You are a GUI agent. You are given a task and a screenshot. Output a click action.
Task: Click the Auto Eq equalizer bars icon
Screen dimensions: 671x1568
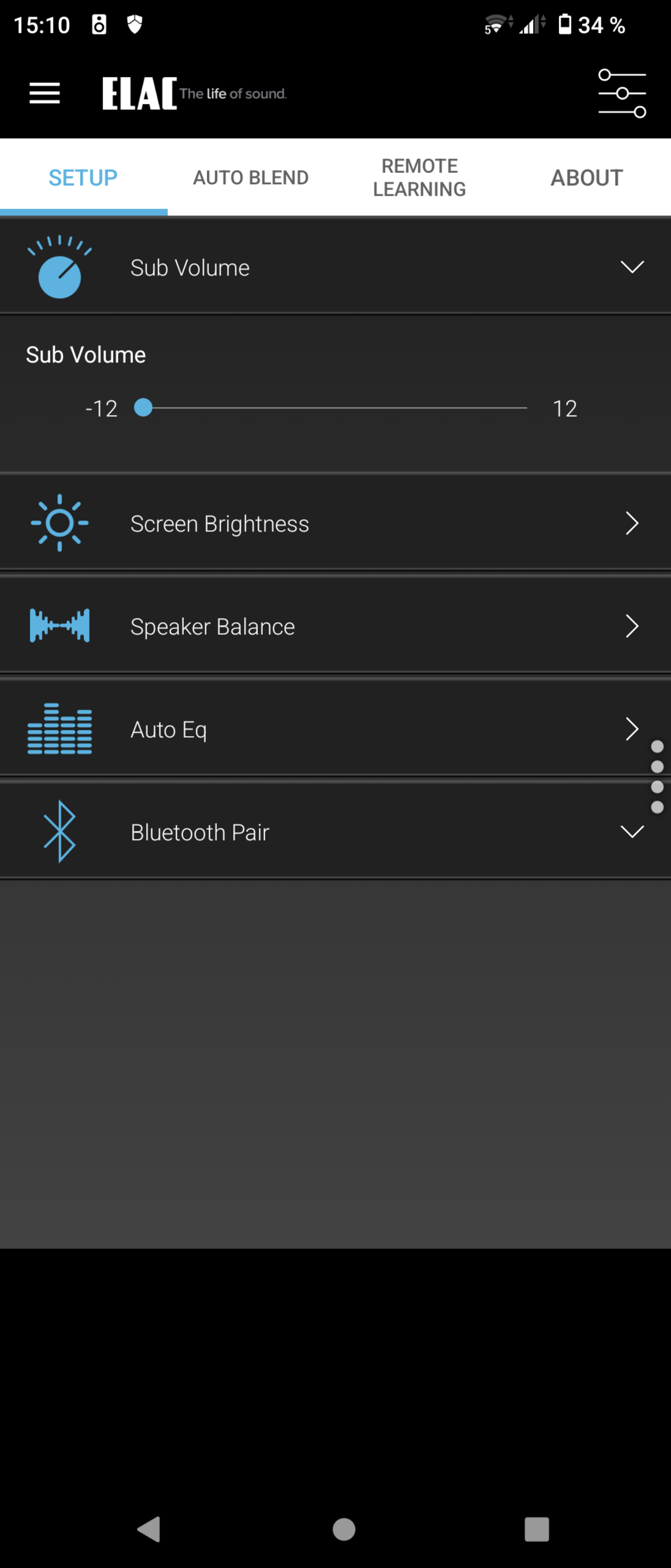[x=60, y=728]
